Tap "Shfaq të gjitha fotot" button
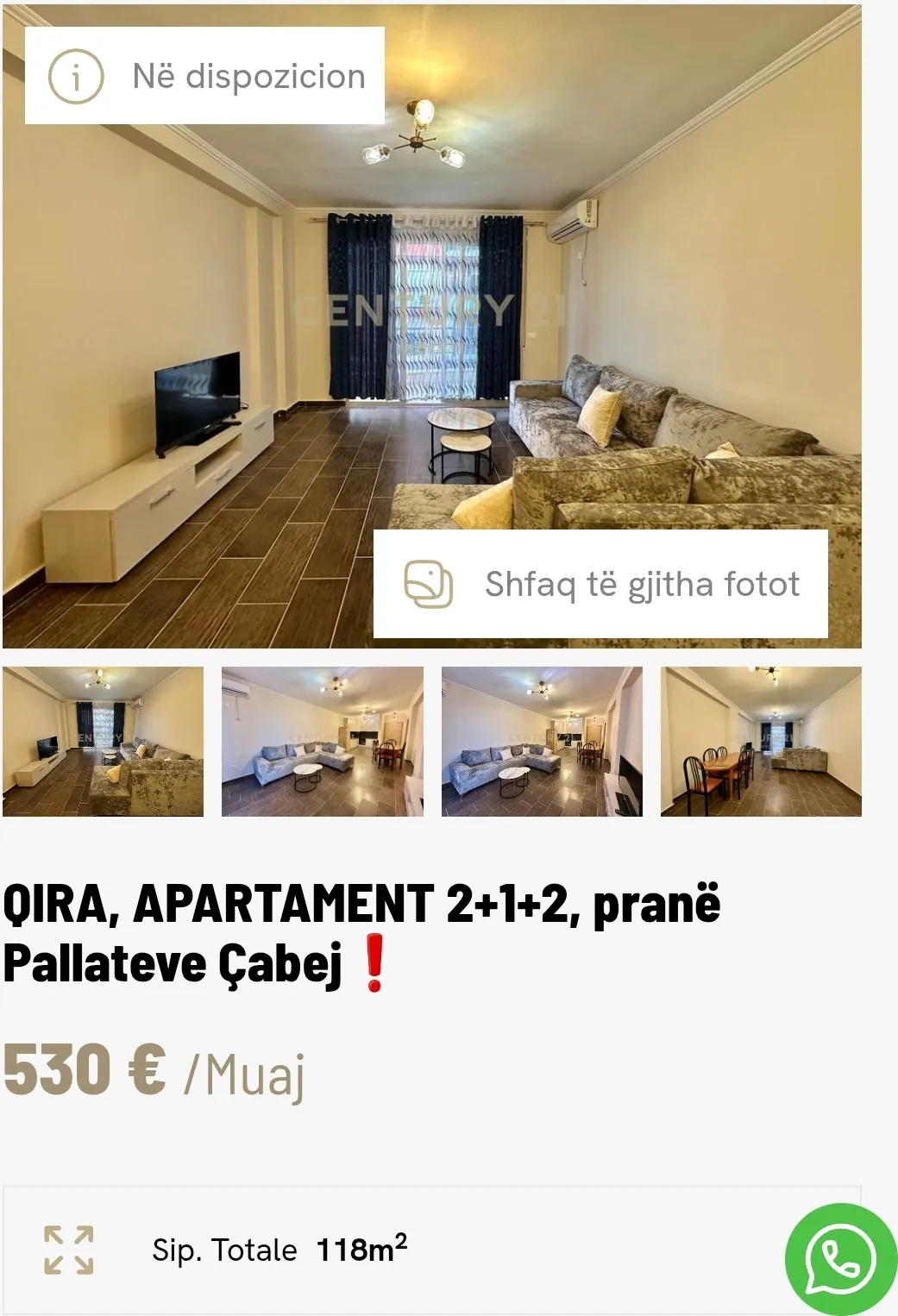Image resolution: width=898 pixels, height=1316 pixels. 600,584
